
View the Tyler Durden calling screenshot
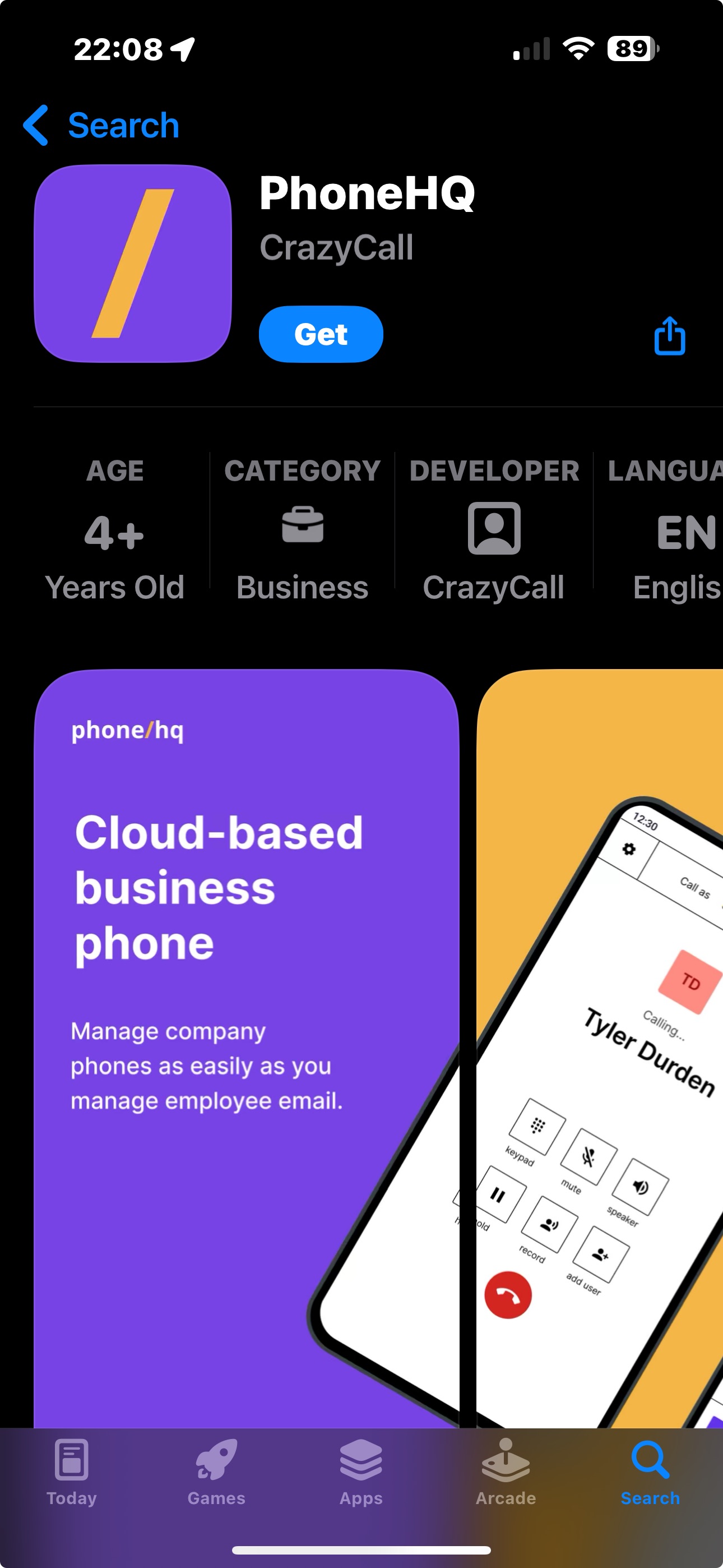tap(600, 1047)
